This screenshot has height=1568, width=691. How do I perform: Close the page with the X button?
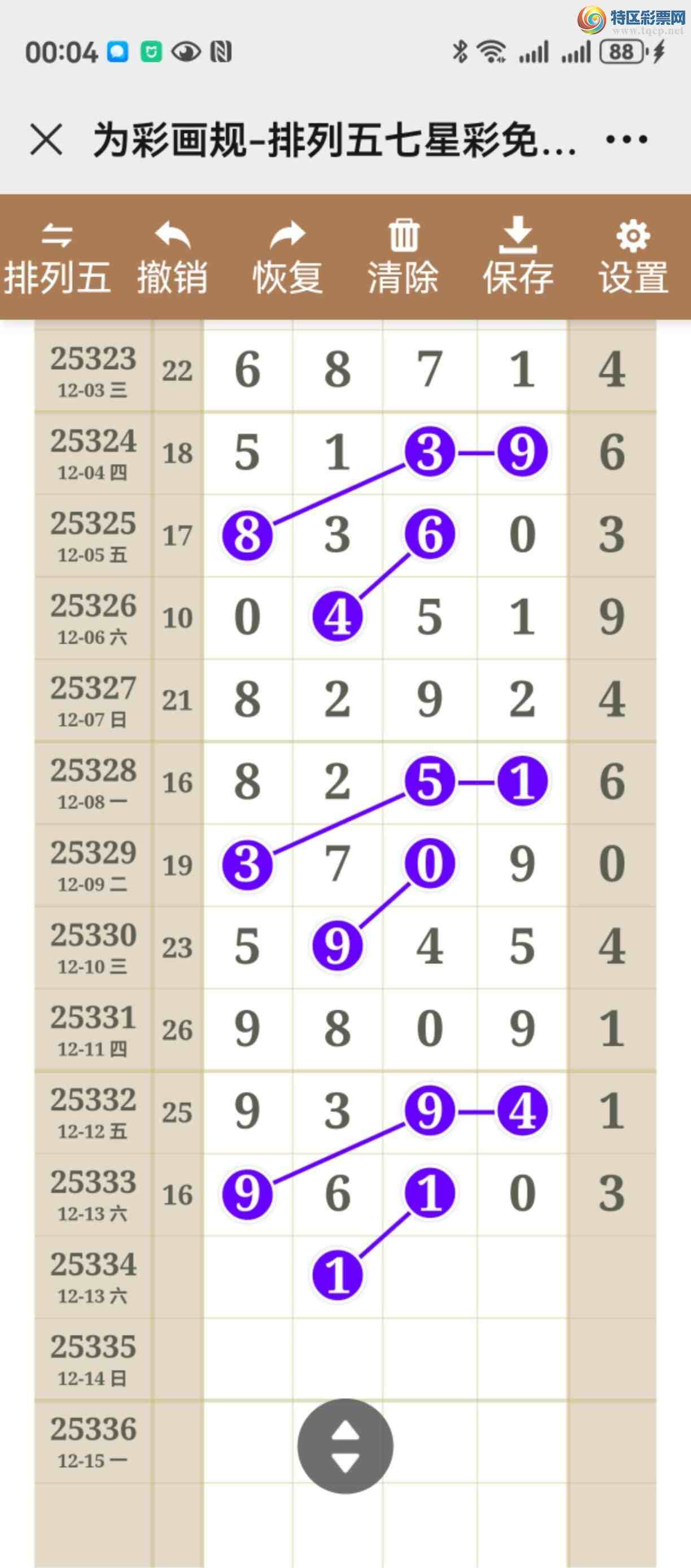(x=46, y=140)
